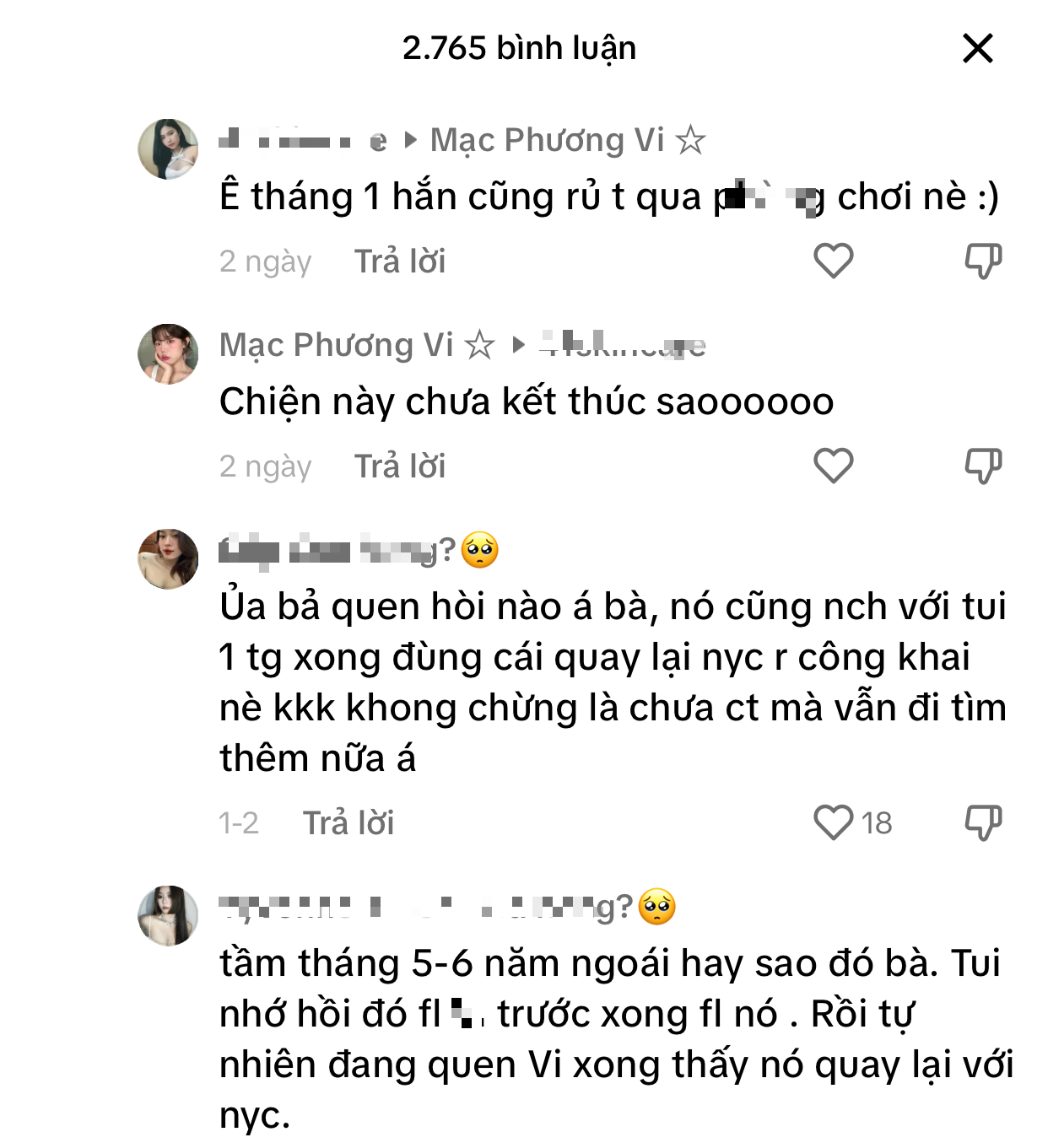Dislike the comment 'Ê tháng 1 hắn cũng rủ'

pos(983,261)
